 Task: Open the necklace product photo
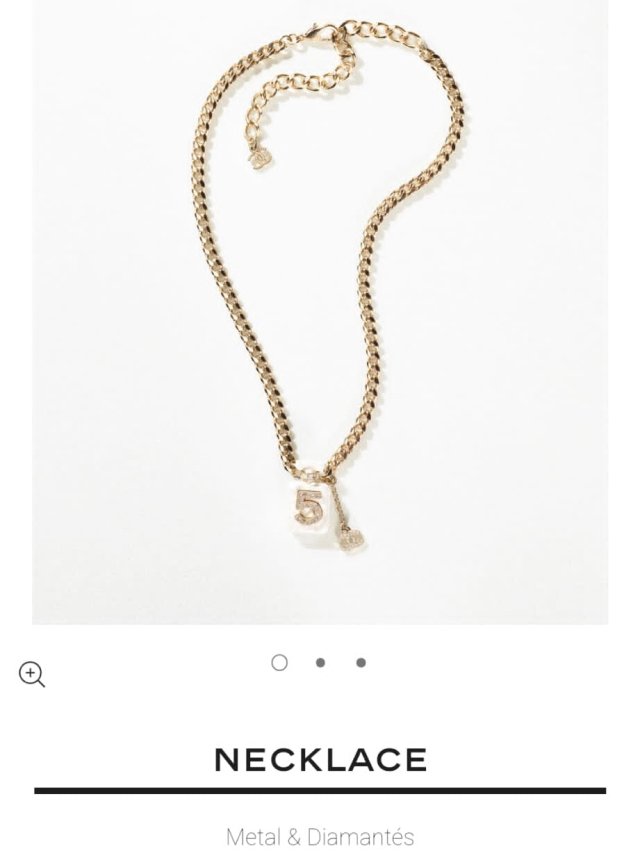point(320,310)
